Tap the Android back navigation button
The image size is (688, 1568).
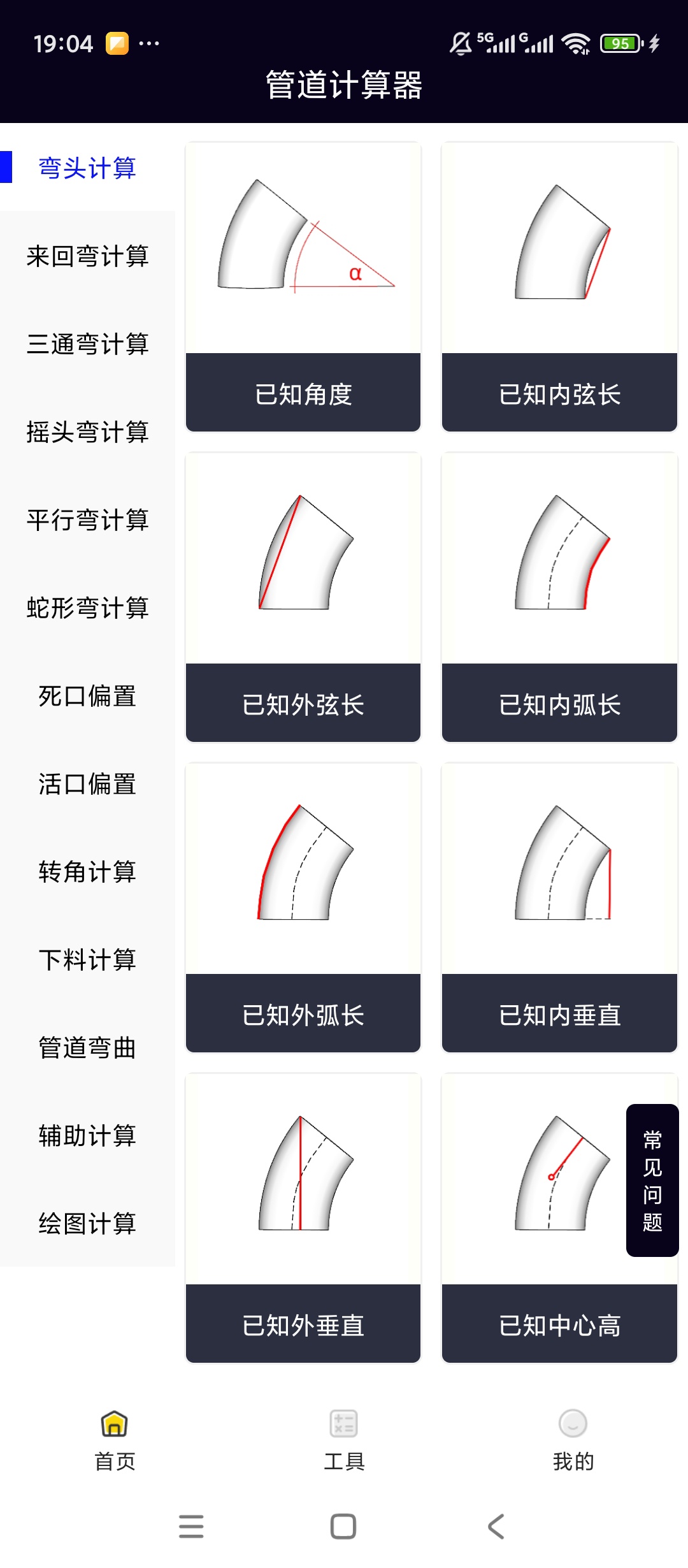496,1525
